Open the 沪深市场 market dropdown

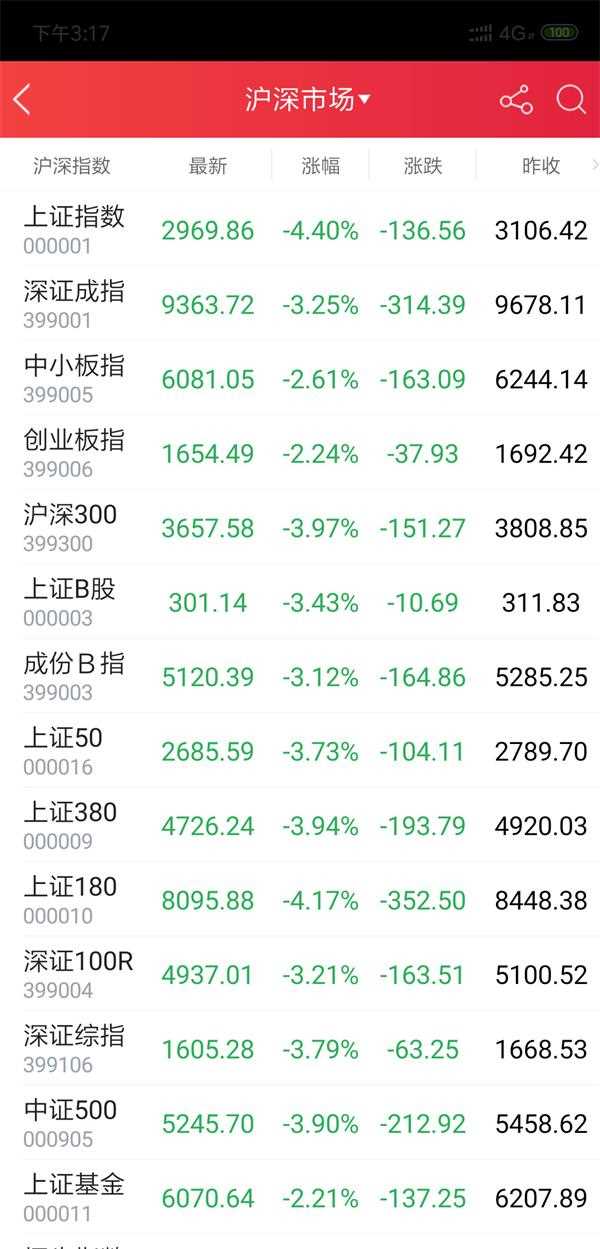click(308, 99)
